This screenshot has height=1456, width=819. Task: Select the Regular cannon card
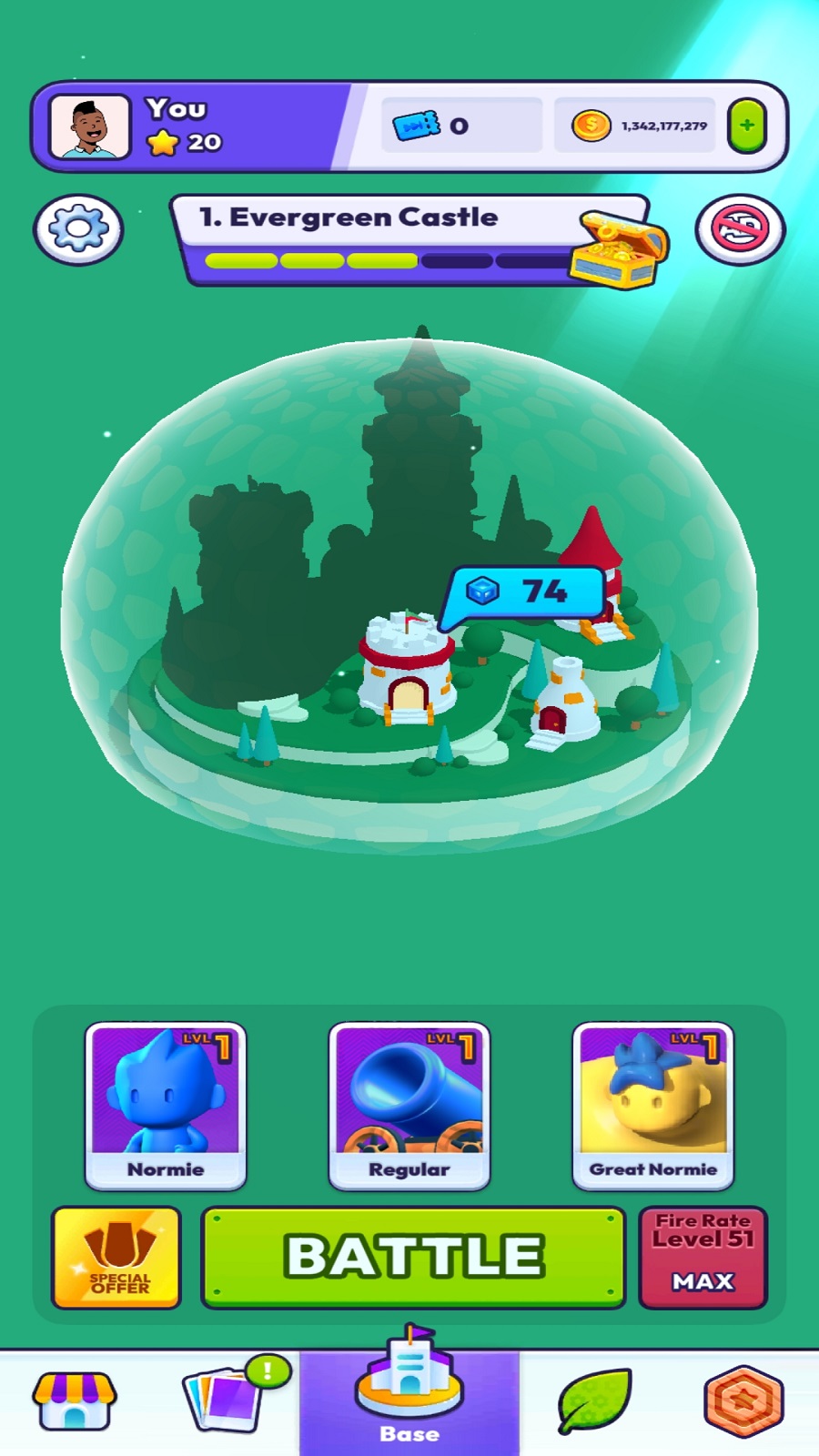409,1106
